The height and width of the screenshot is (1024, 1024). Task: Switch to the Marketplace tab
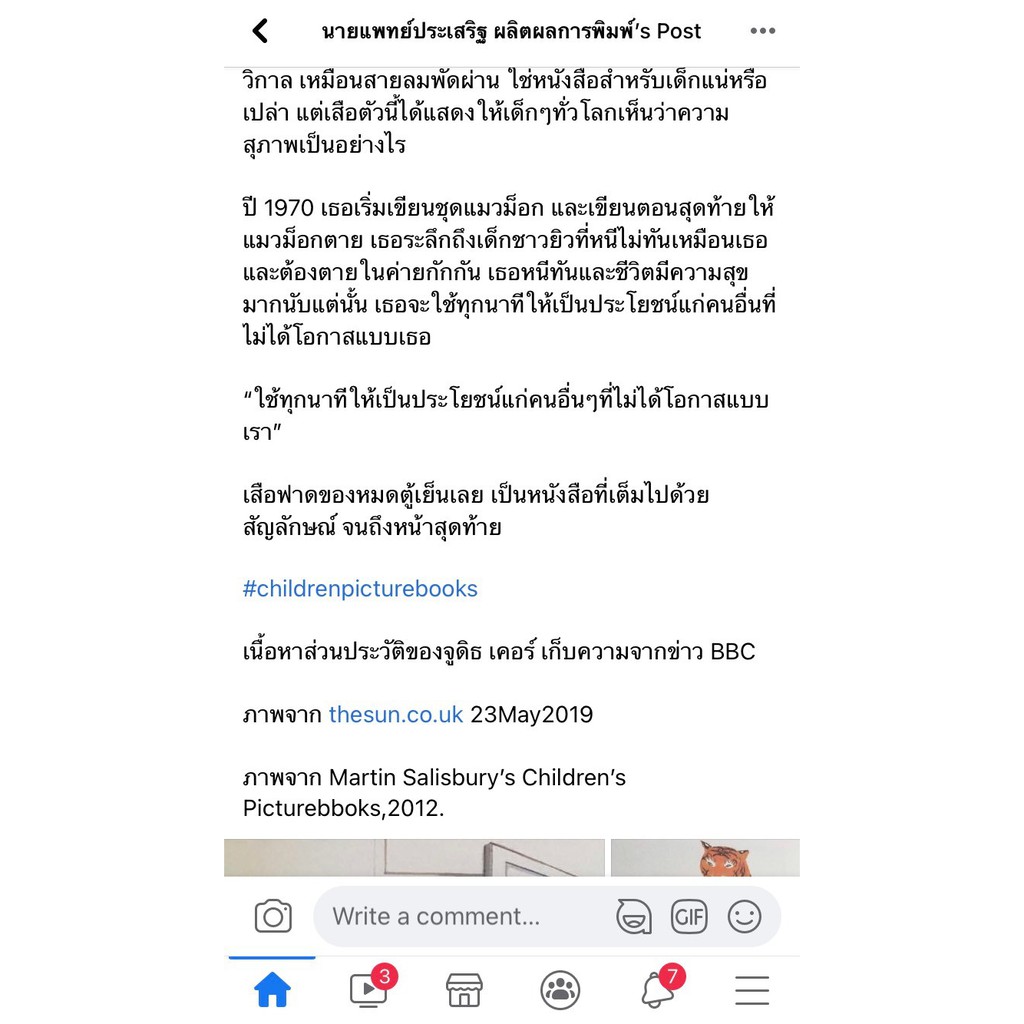[464, 989]
